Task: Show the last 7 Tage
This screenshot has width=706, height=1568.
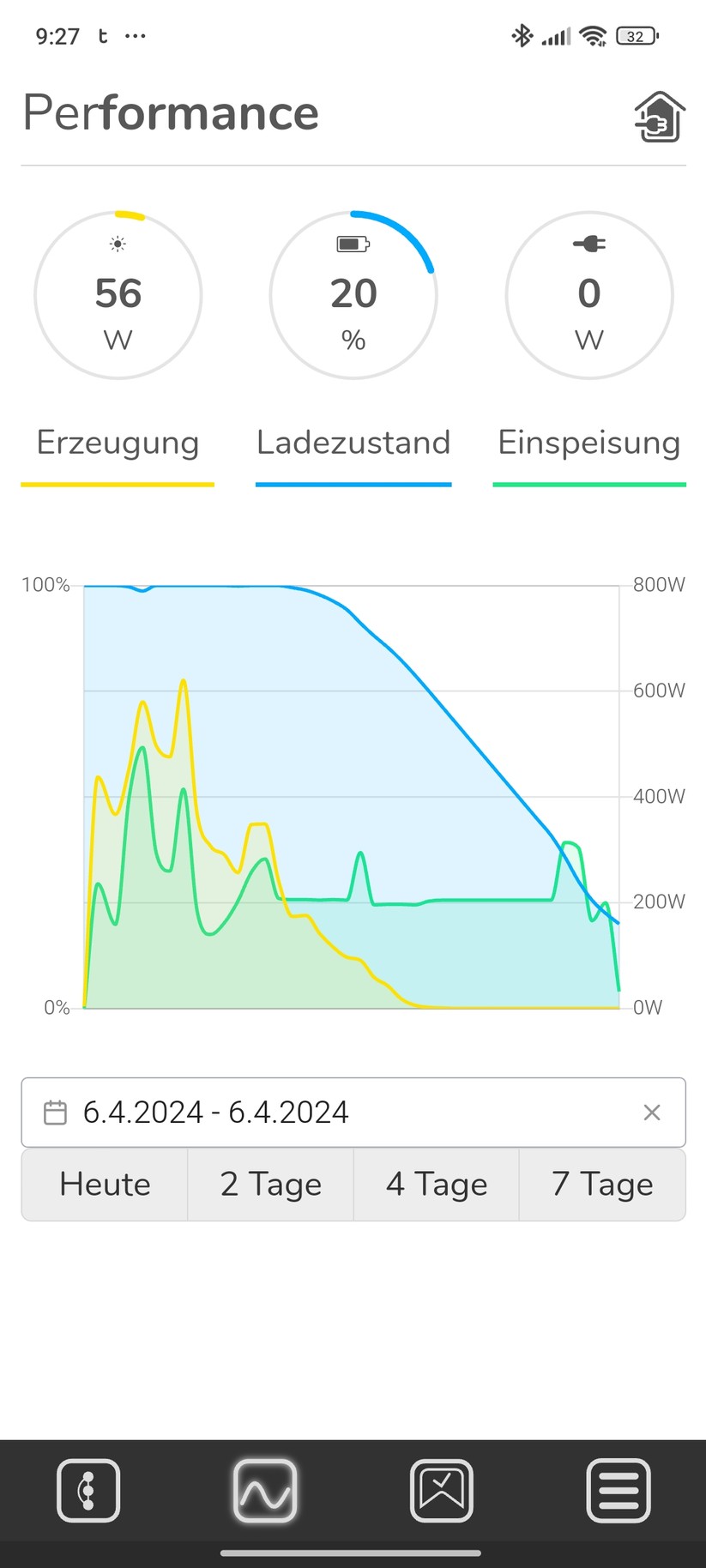Action: [x=602, y=1185]
